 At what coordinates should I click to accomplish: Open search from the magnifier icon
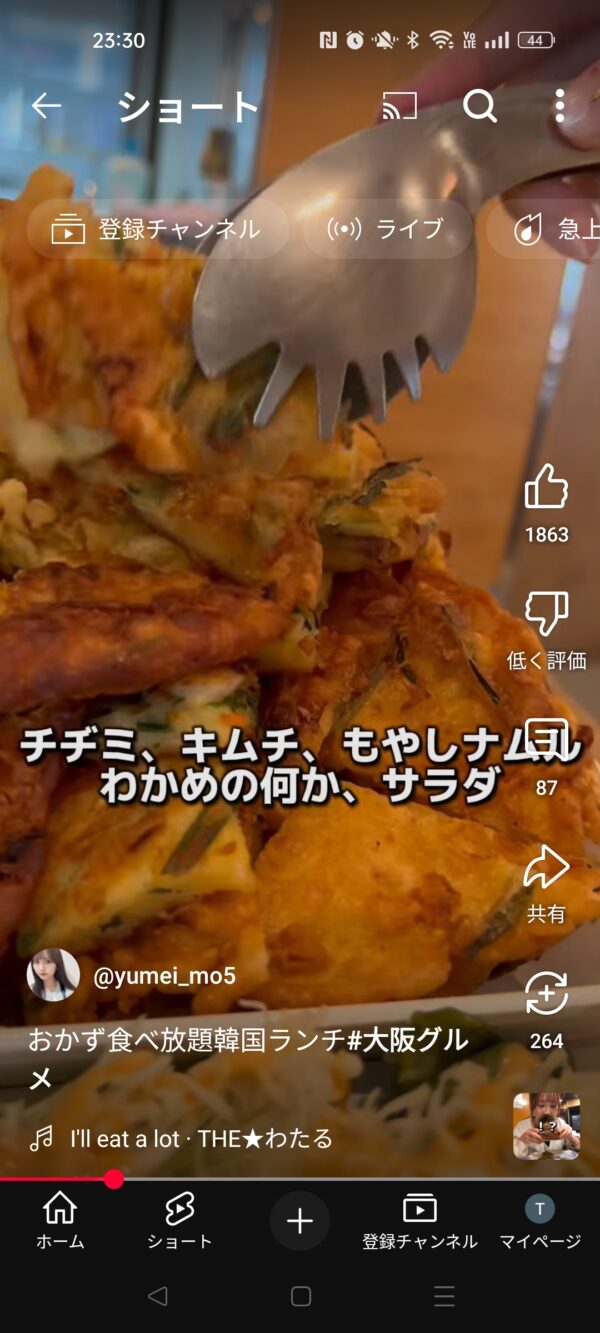point(480,106)
